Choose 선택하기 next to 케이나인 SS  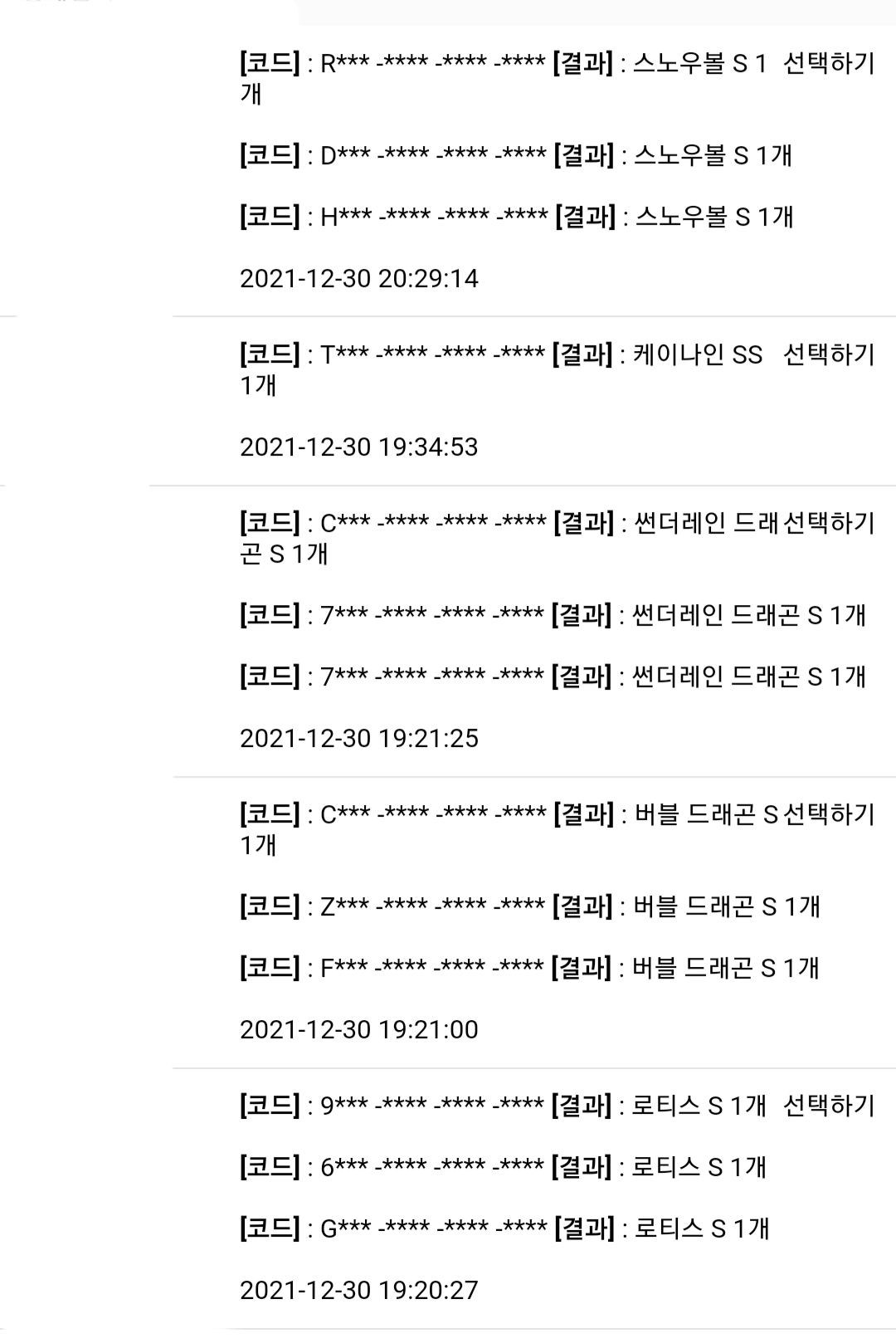coord(829,355)
